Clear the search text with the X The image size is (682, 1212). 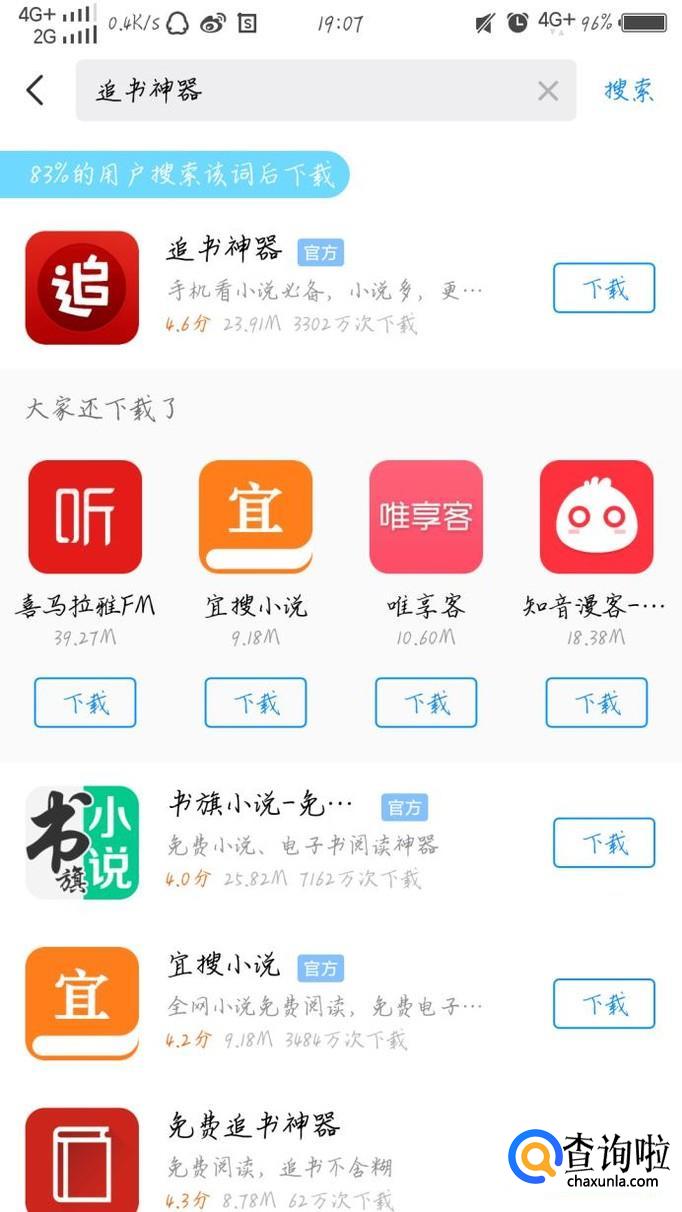click(x=548, y=91)
